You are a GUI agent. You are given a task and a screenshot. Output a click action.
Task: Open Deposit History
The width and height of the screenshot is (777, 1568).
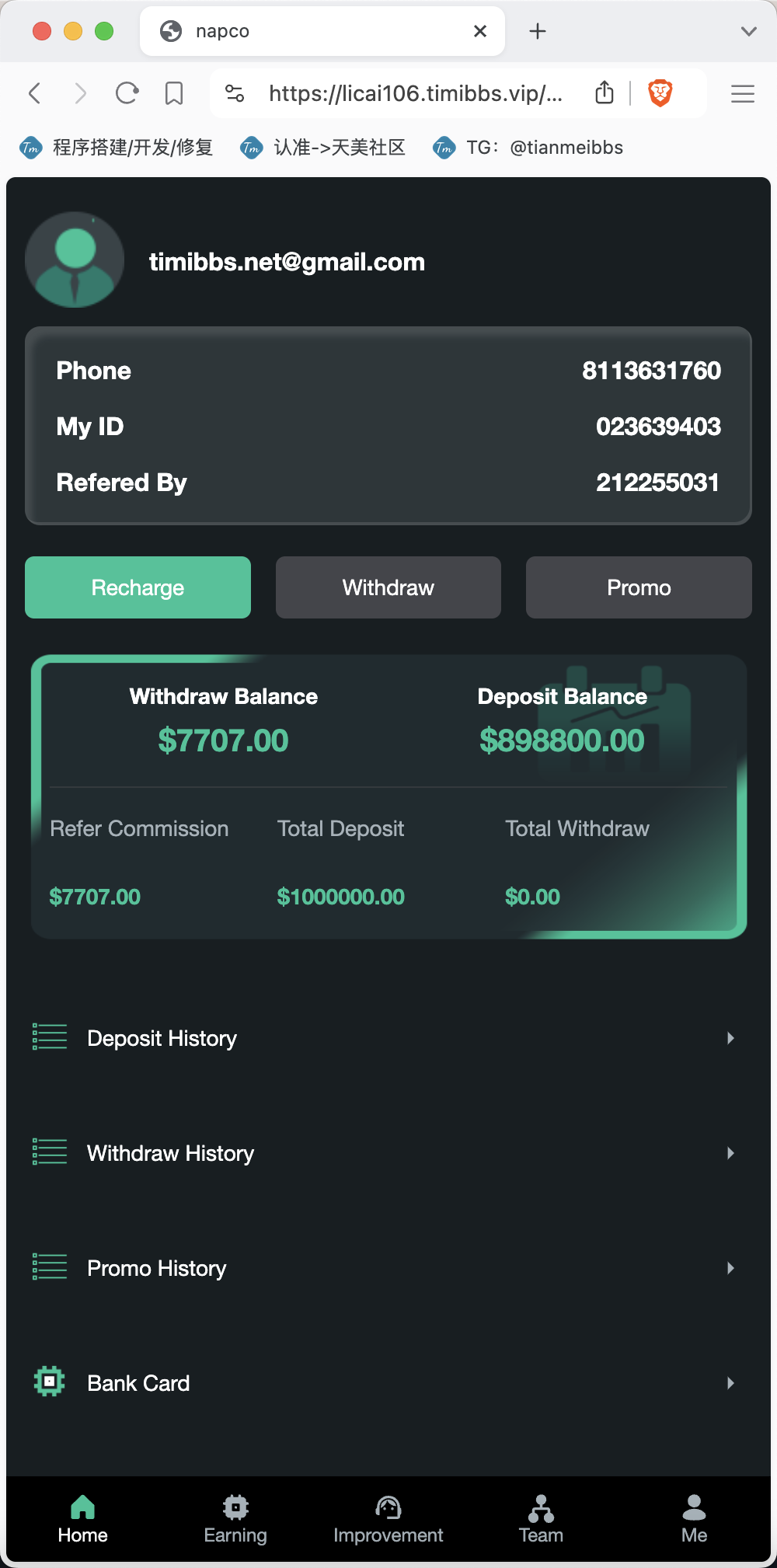[385, 1038]
